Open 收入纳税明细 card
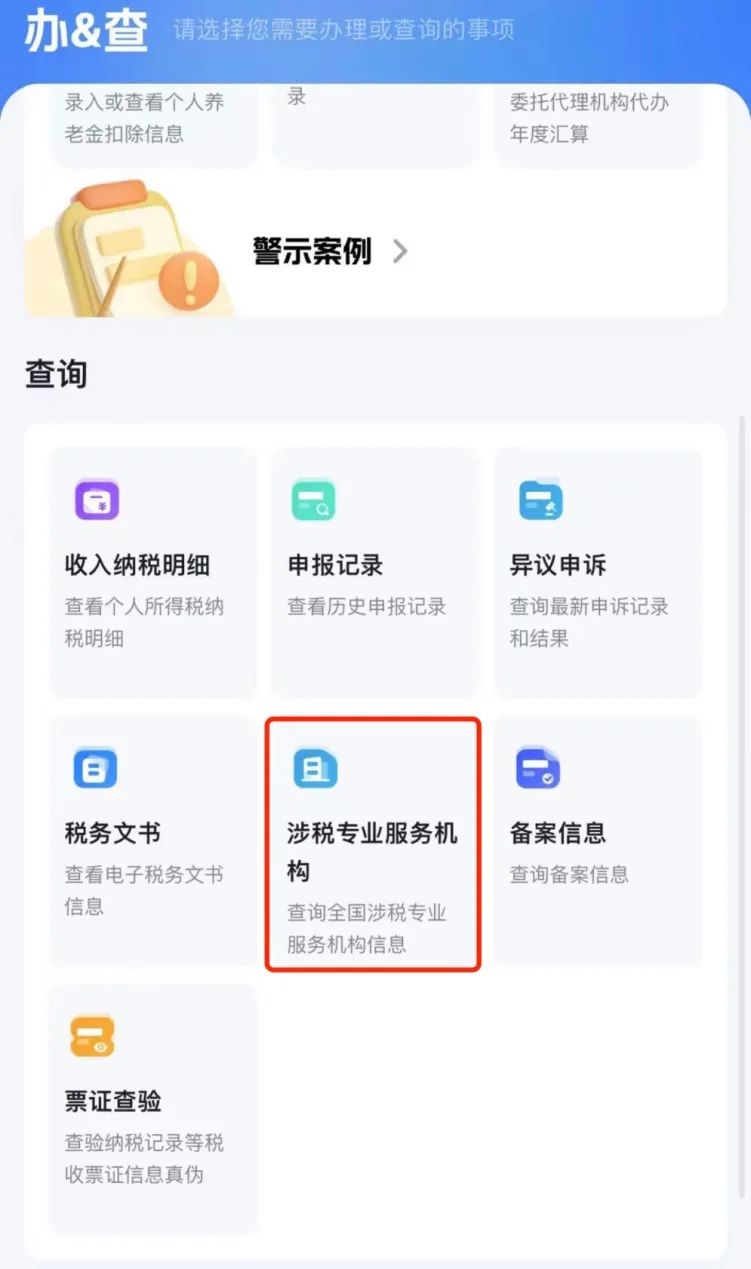 [x=153, y=571]
